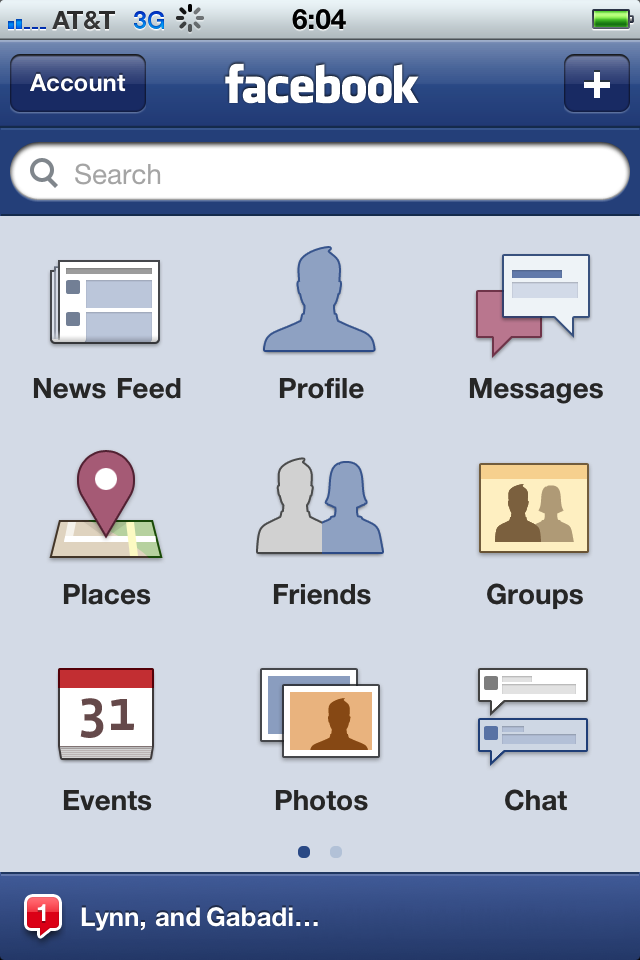Open the Lynn and Gabadi notification
Image resolution: width=640 pixels, height=960 pixels.
pyautogui.click(x=200, y=917)
